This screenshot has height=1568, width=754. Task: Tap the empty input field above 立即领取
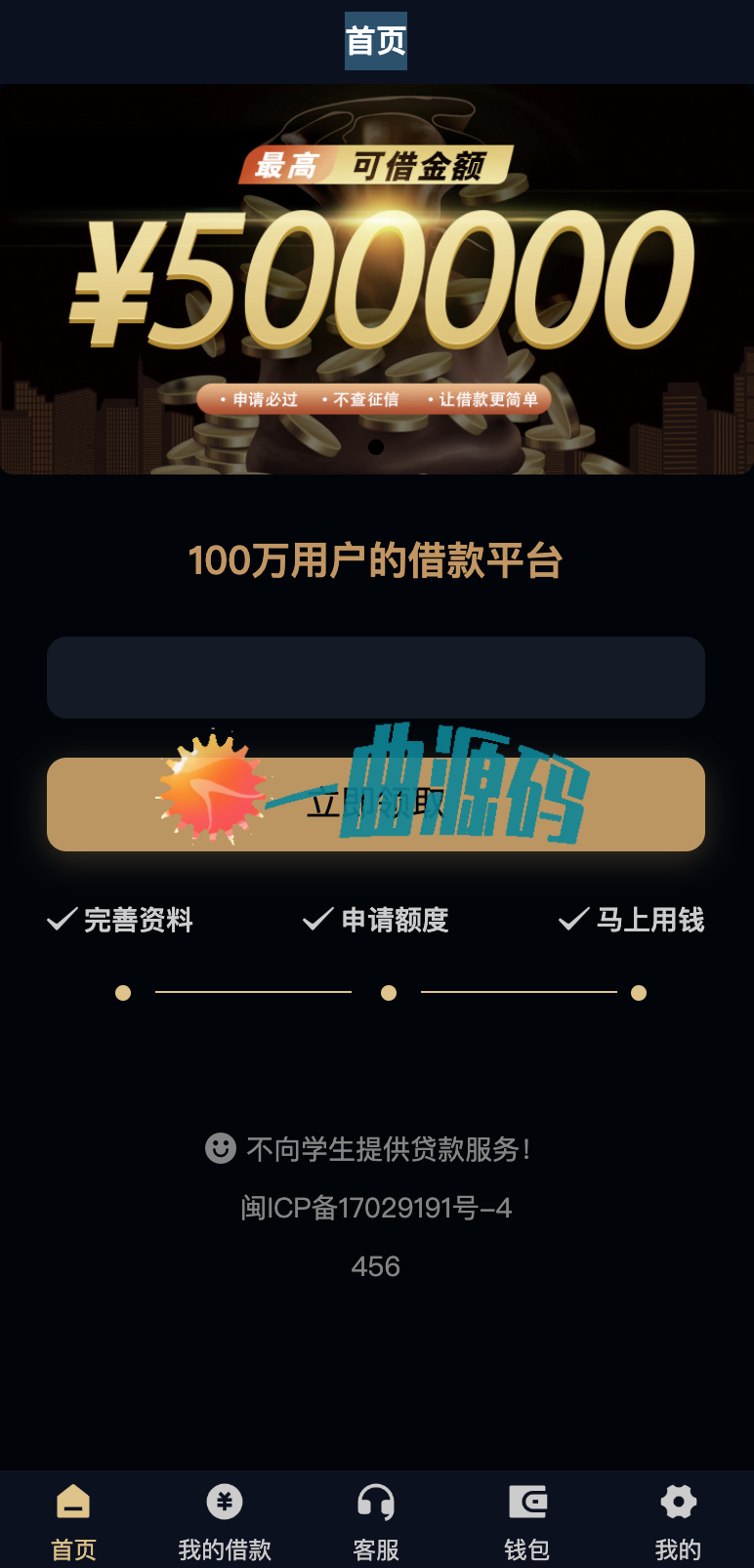[376, 678]
